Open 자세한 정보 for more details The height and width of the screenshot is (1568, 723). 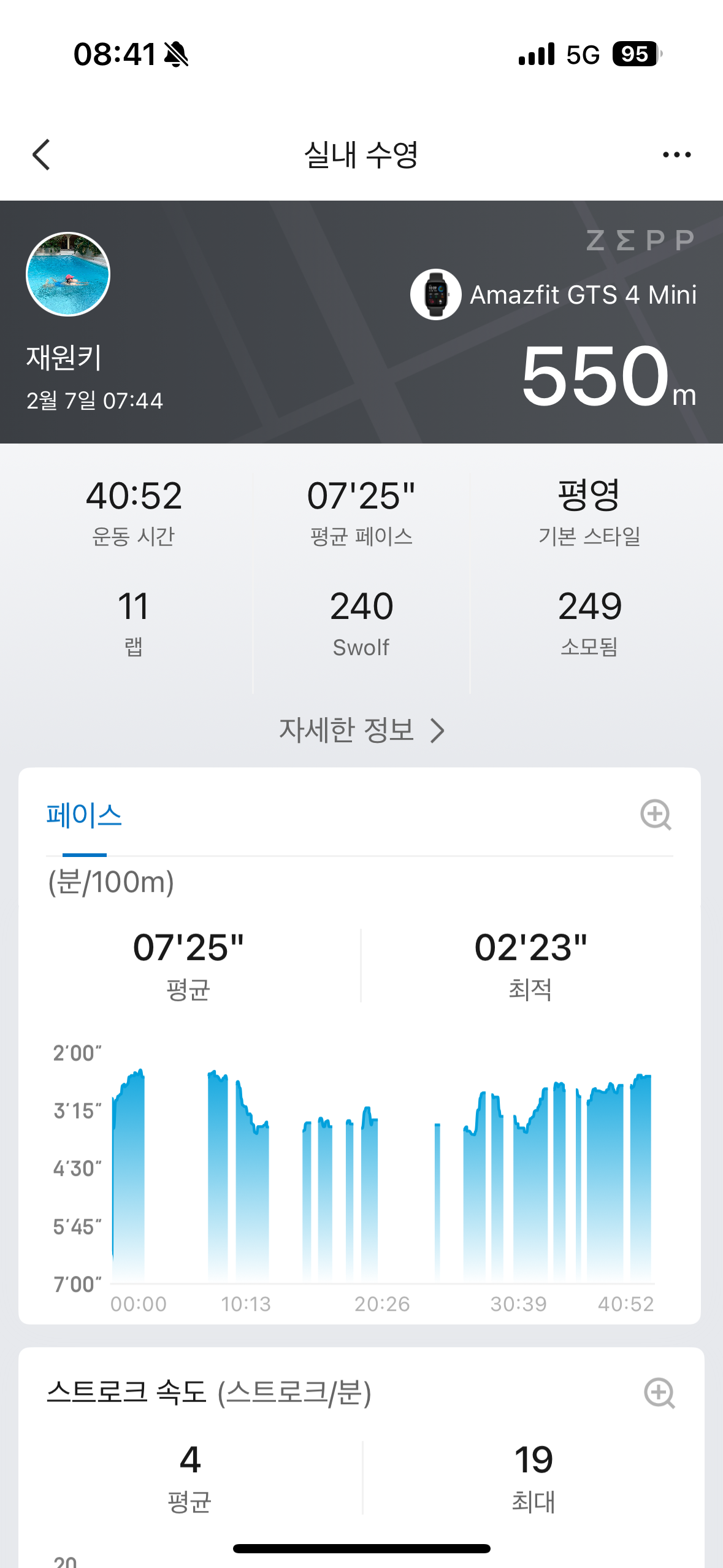[361, 730]
